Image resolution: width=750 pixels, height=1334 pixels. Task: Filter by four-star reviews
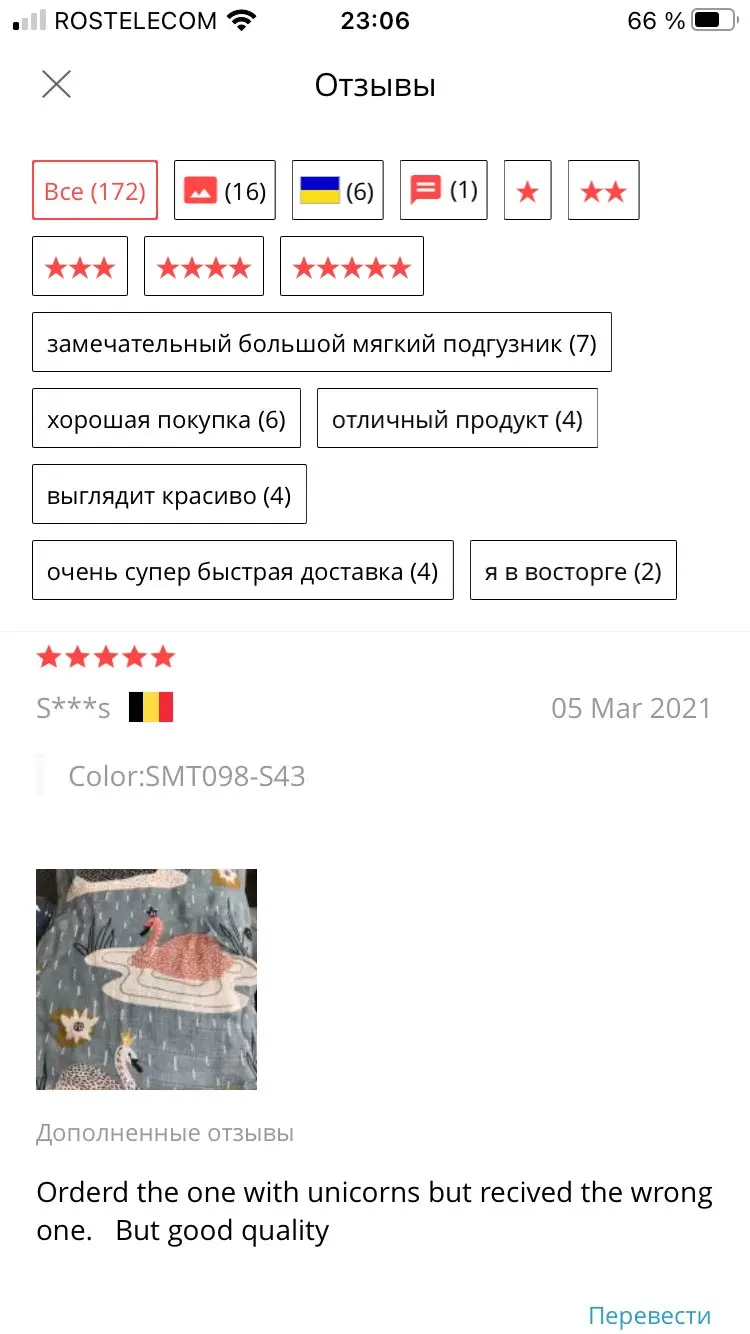(204, 266)
